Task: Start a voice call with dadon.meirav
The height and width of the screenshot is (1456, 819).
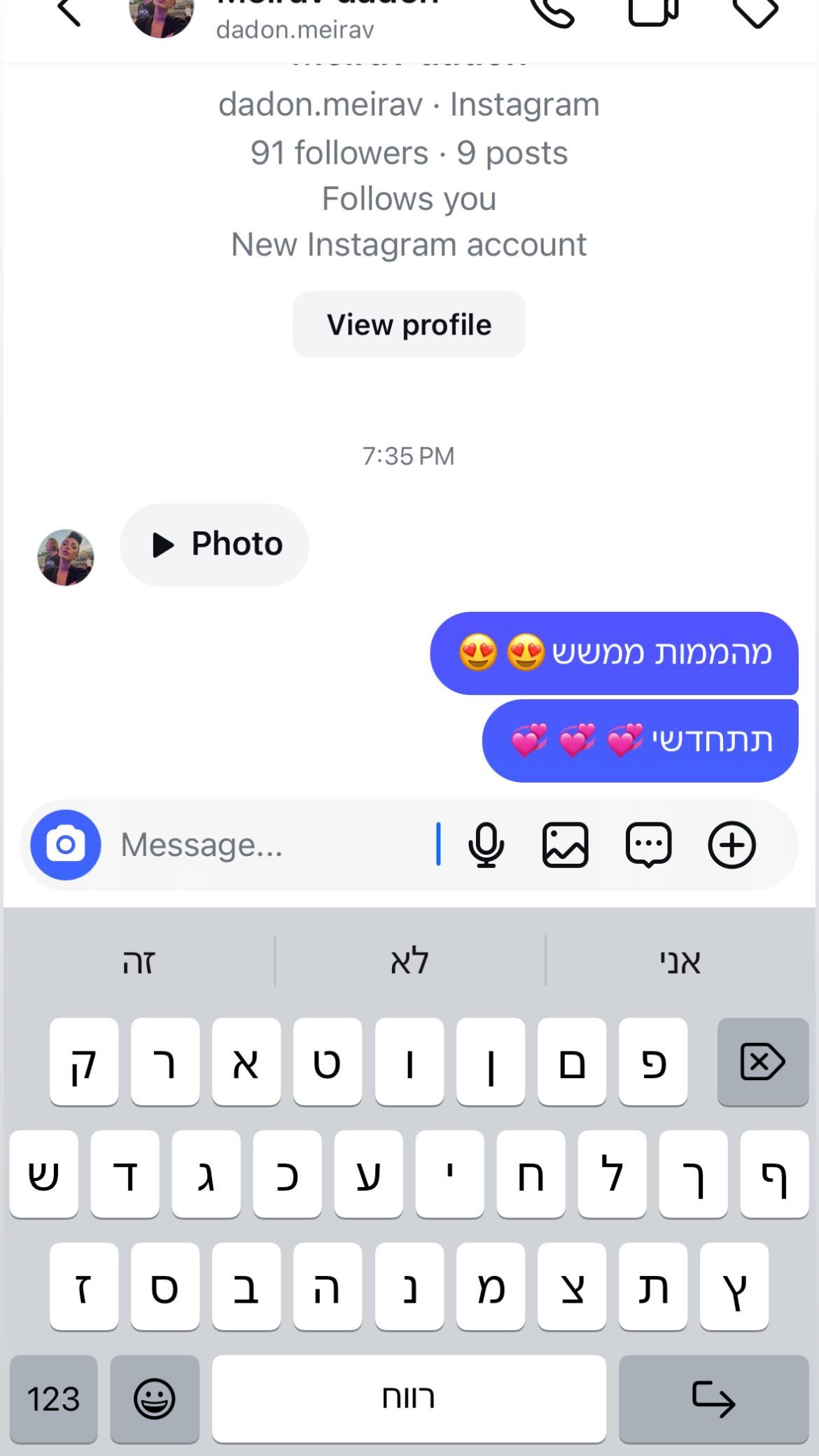Action: coord(552,10)
